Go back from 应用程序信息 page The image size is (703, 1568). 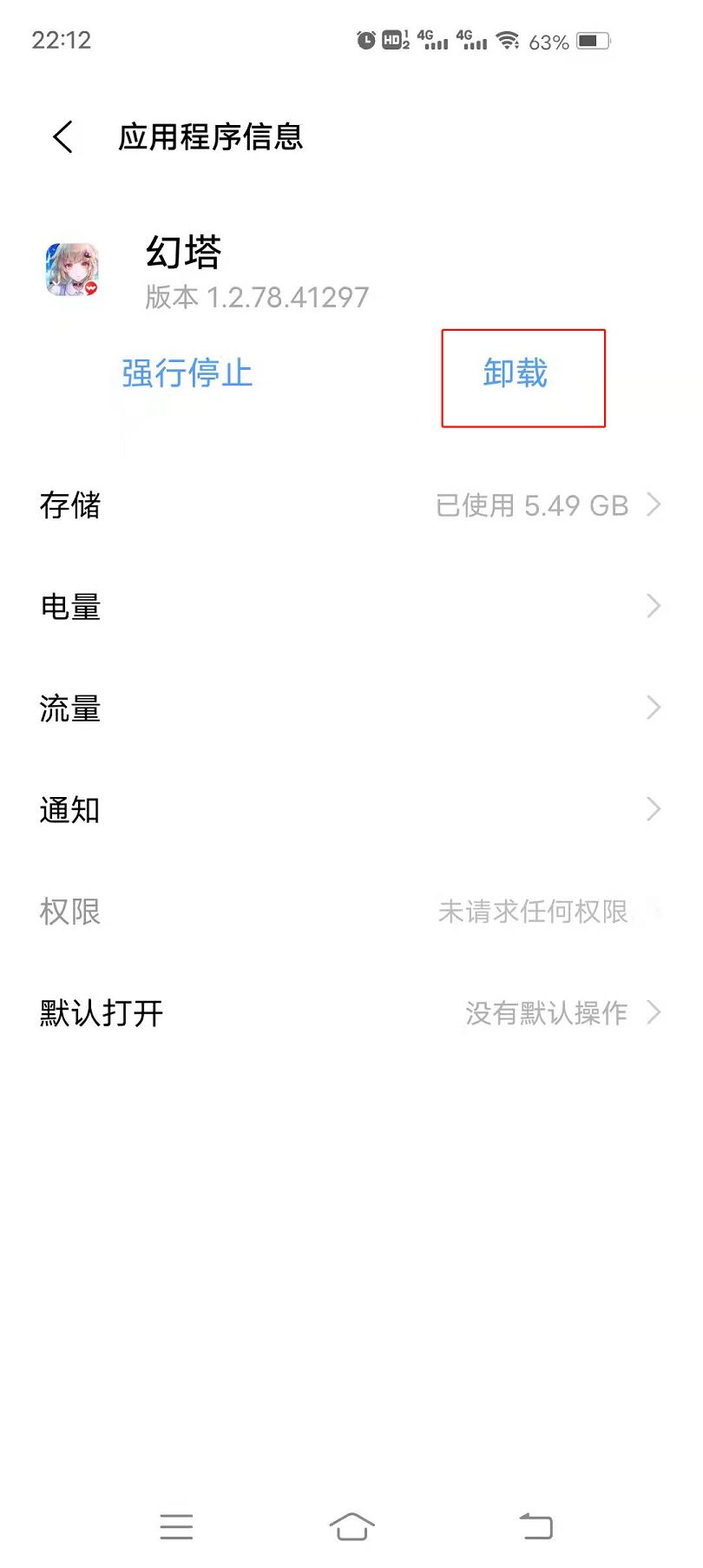tap(63, 137)
